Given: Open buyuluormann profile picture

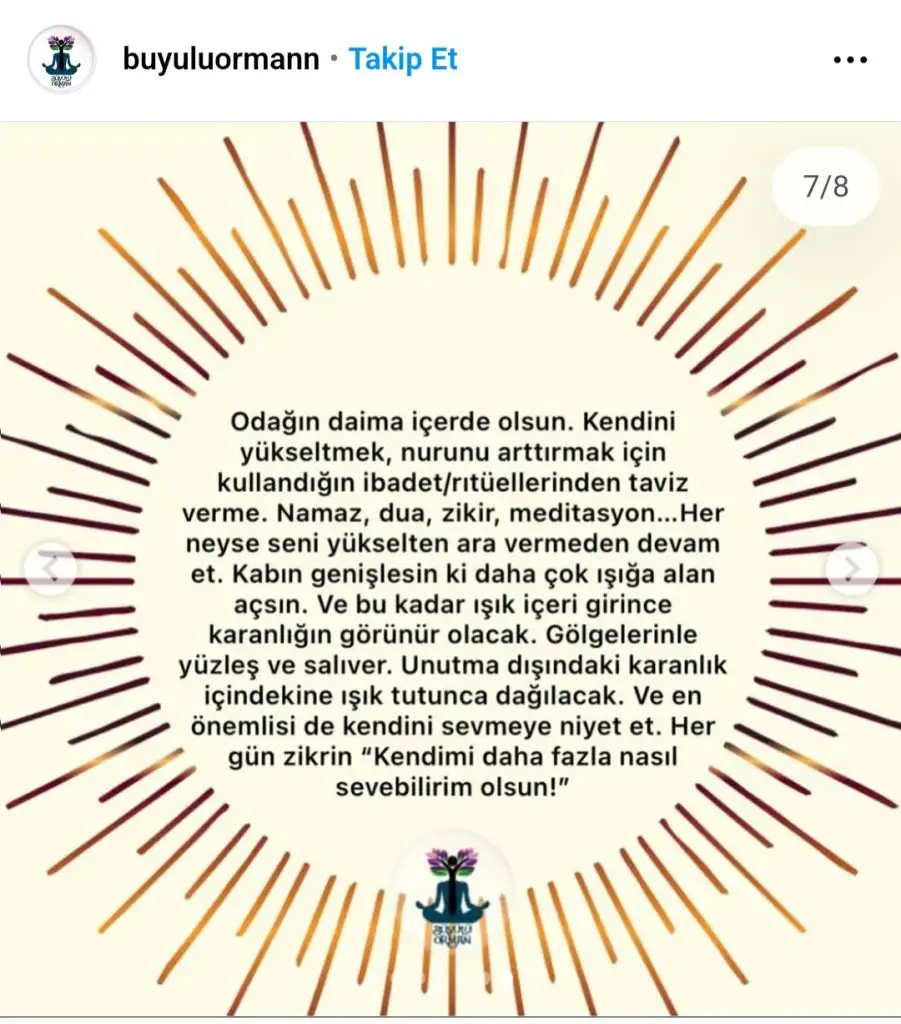Looking at the screenshot, I should pos(61,60).
